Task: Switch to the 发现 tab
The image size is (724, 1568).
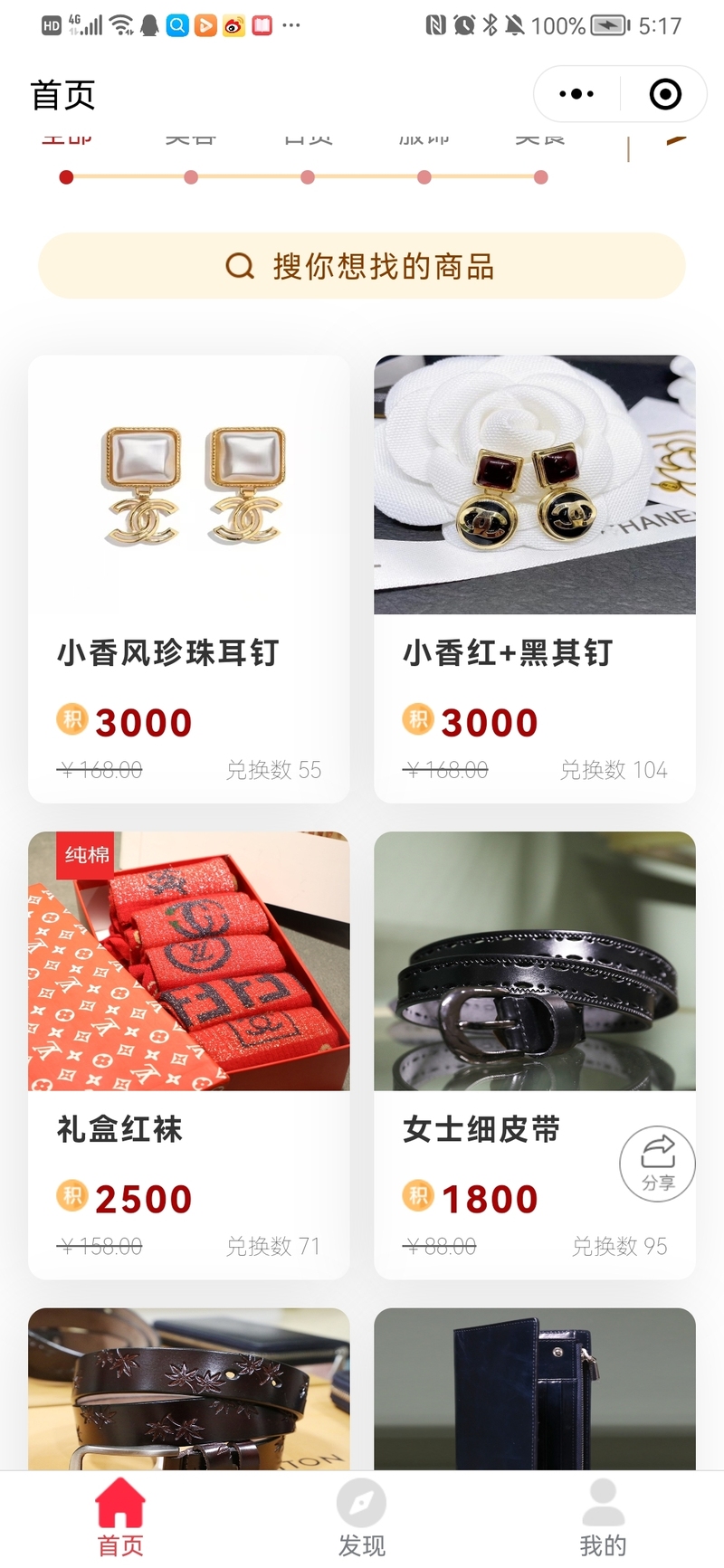Action: (361, 1518)
